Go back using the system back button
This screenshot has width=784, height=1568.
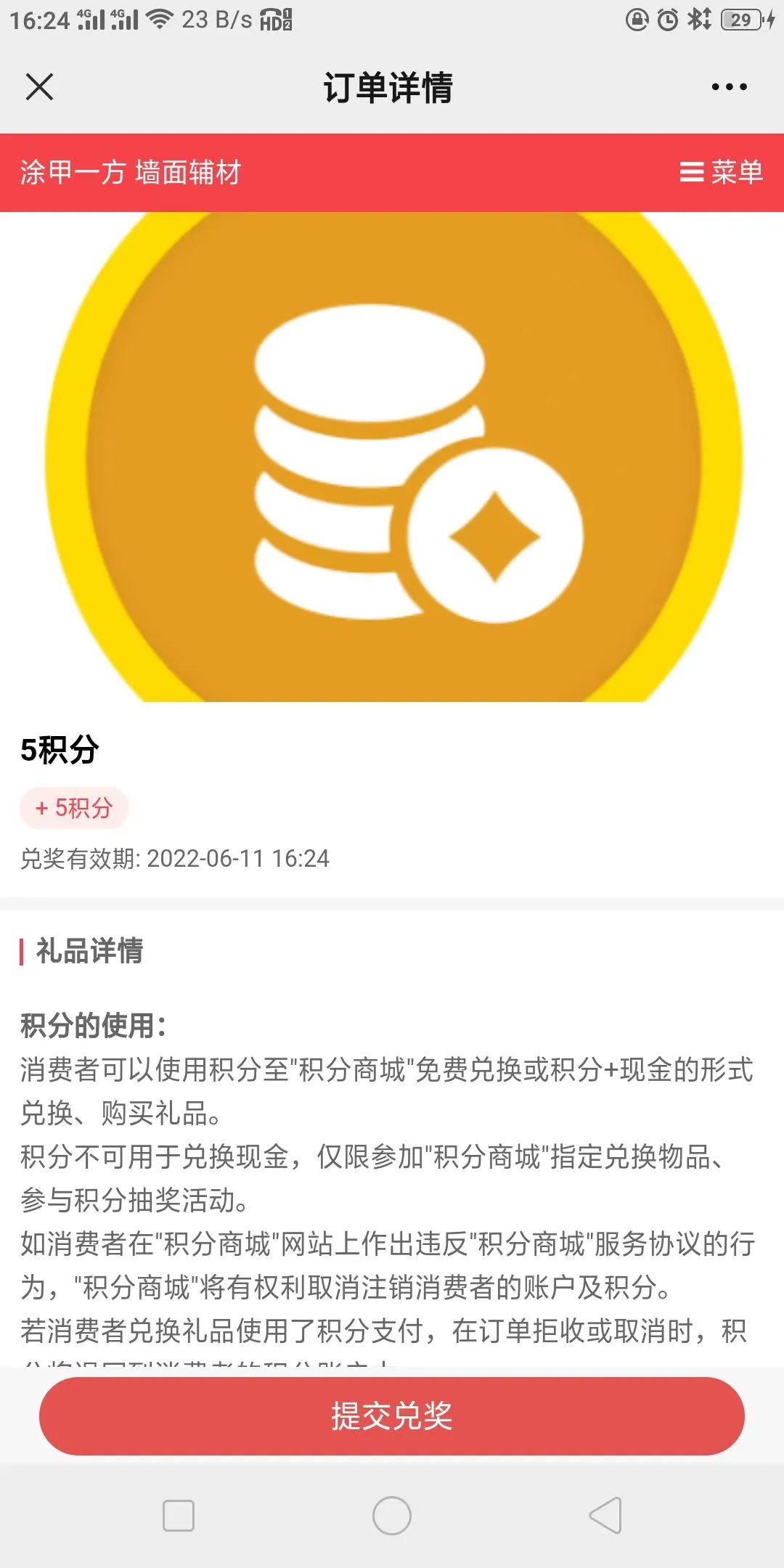click(x=605, y=1515)
